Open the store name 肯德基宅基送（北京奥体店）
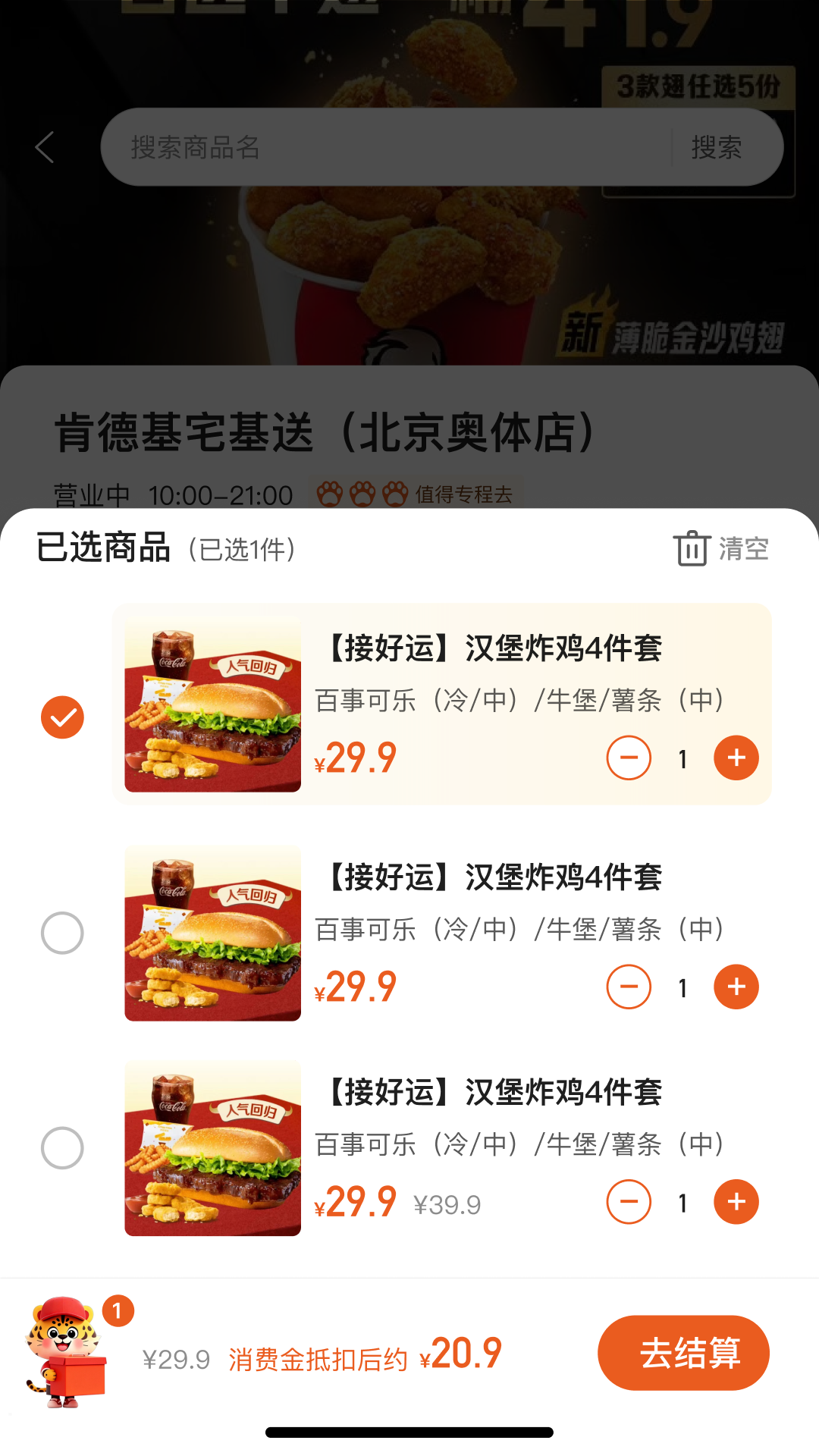819x1456 pixels. pyautogui.click(x=326, y=428)
